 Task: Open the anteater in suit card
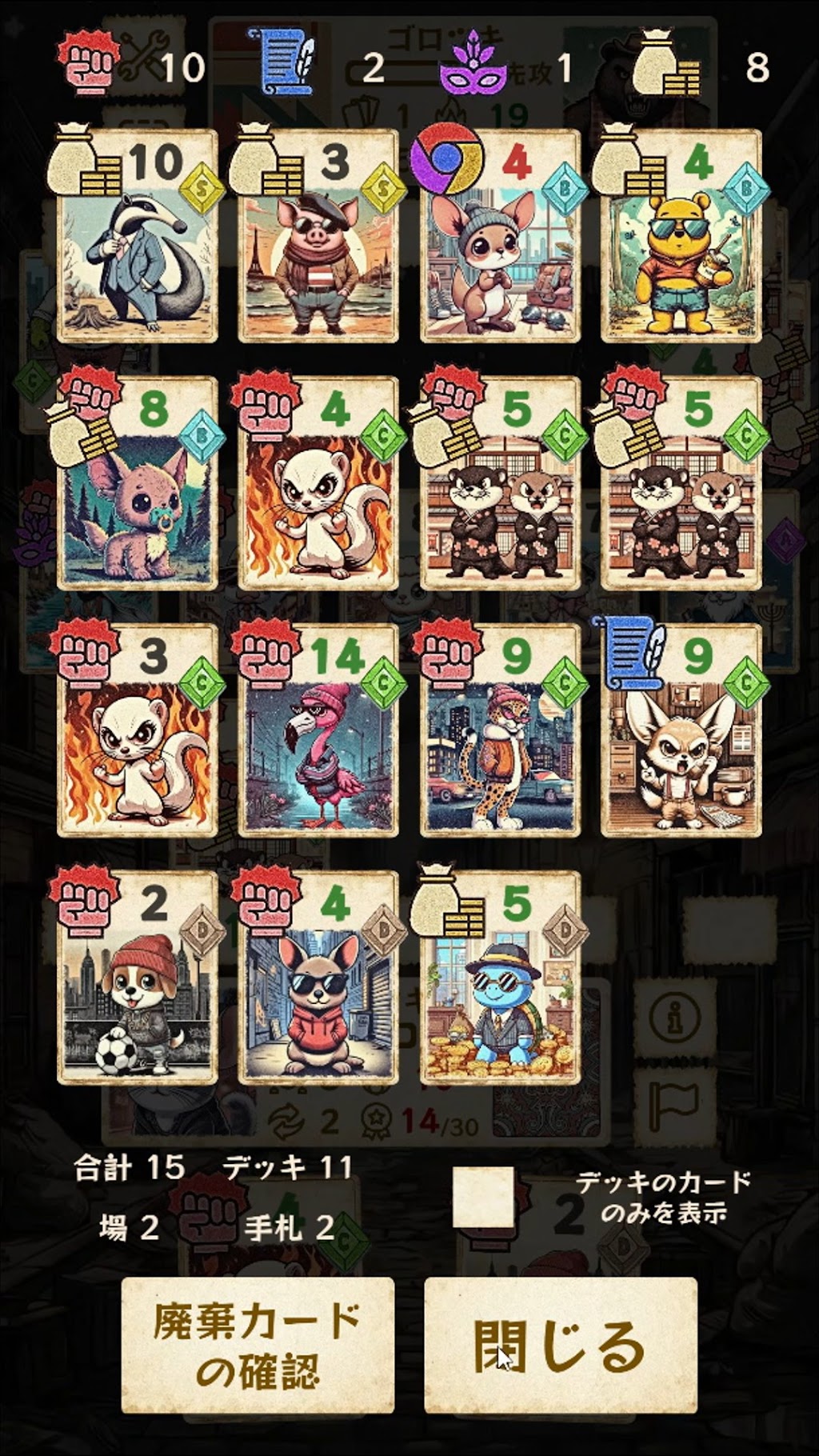(138, 236)
